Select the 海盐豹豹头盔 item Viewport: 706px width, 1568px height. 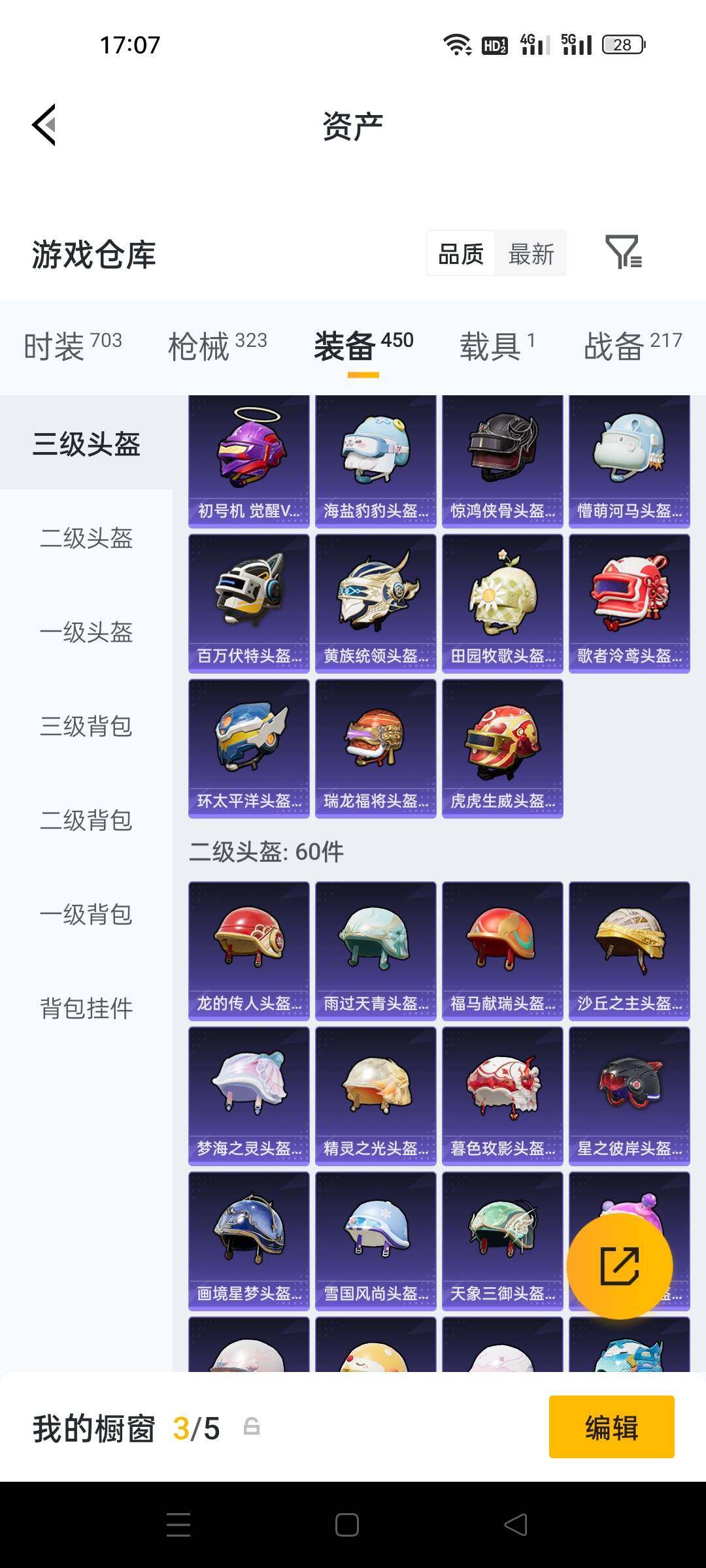375,457
